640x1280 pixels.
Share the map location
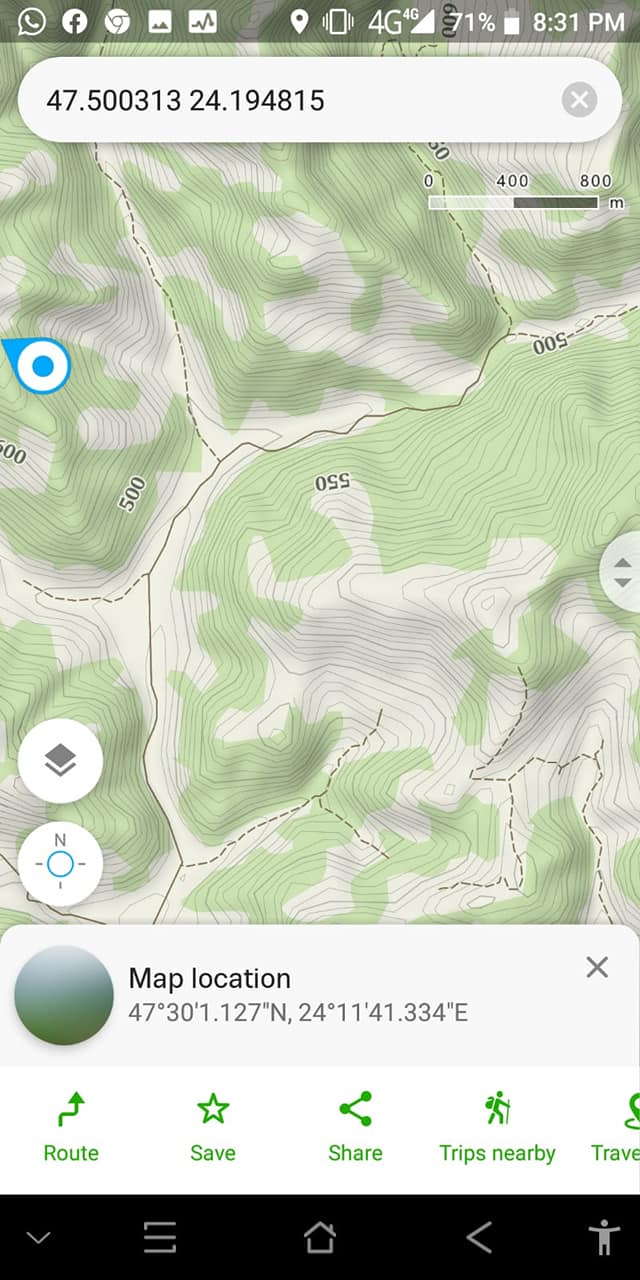click(x=355, y=1129)
